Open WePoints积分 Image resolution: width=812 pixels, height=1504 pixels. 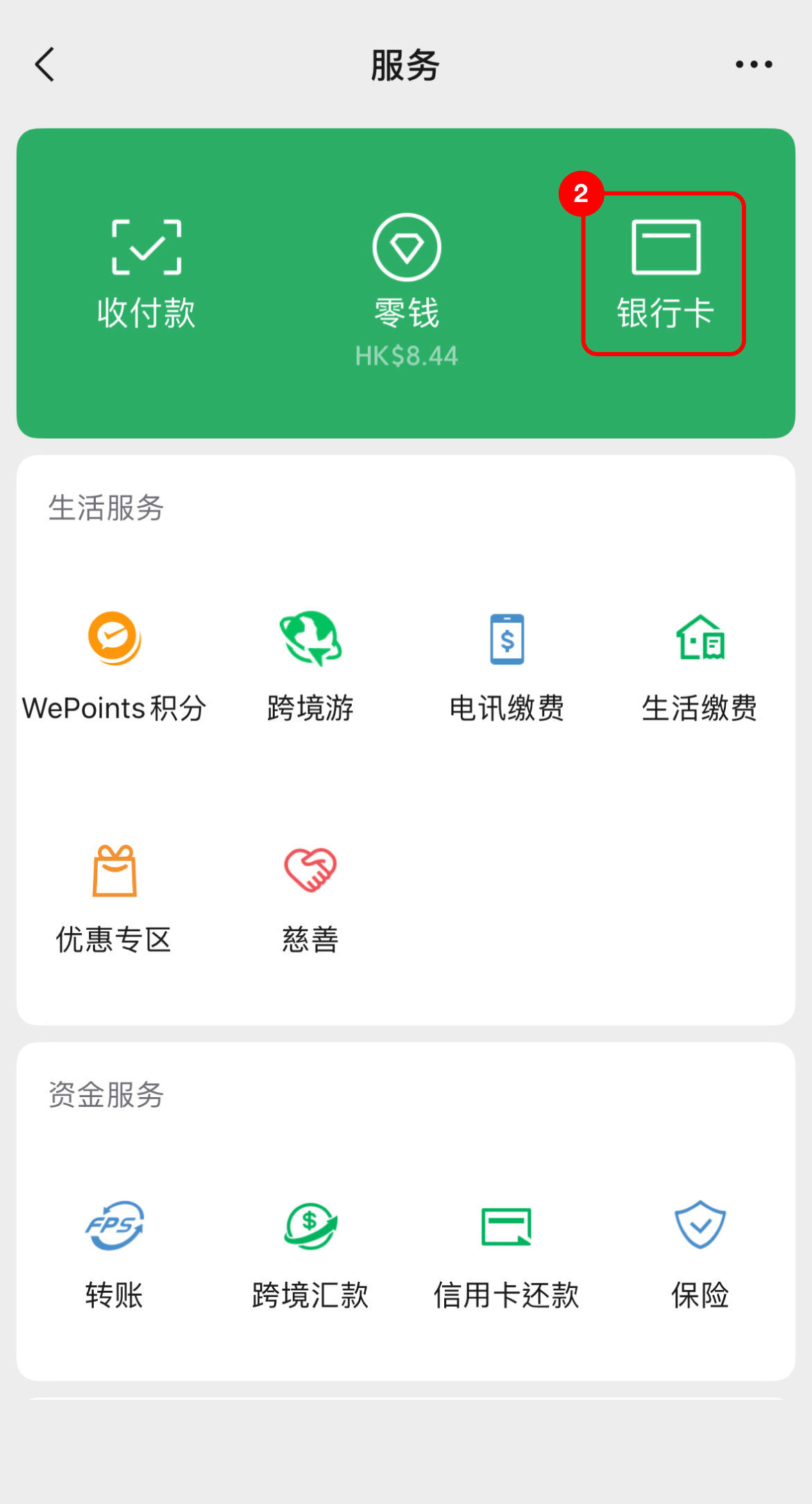pyautogui.click(x=115, y=667)
